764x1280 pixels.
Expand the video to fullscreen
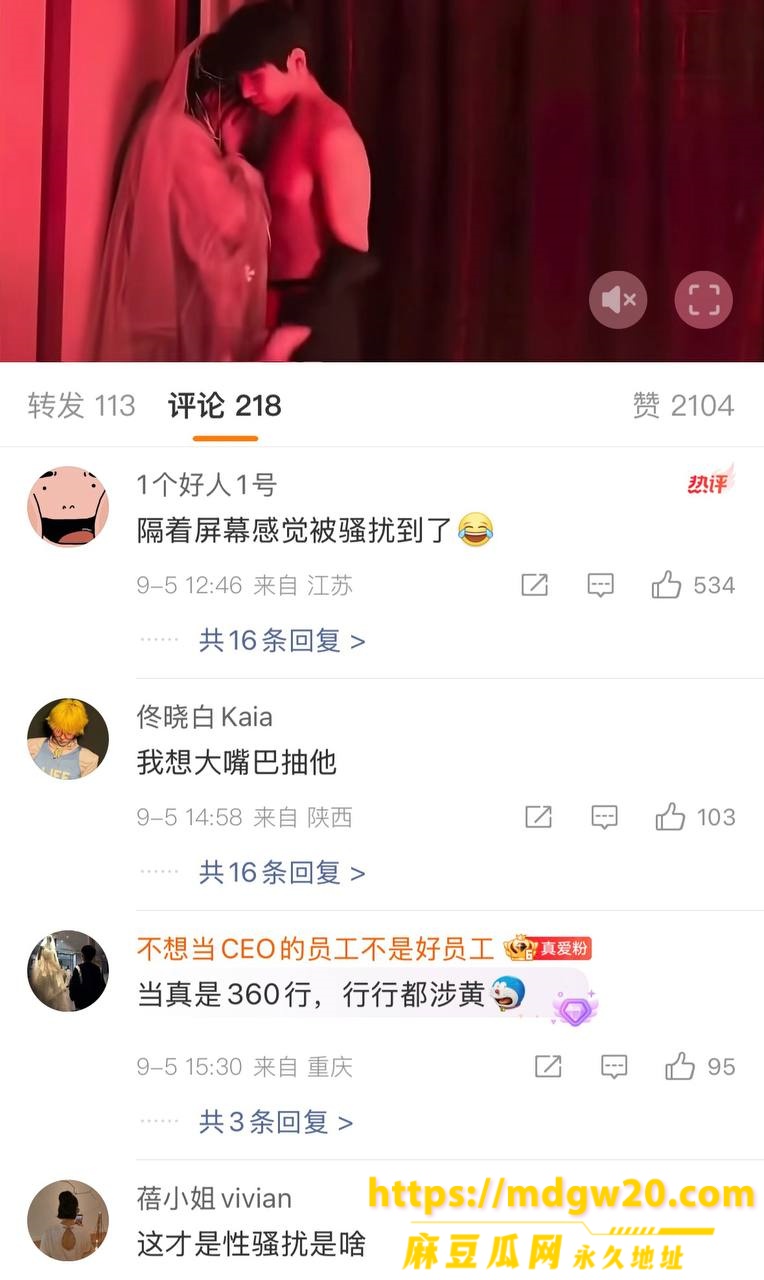[x=704, y=299]
